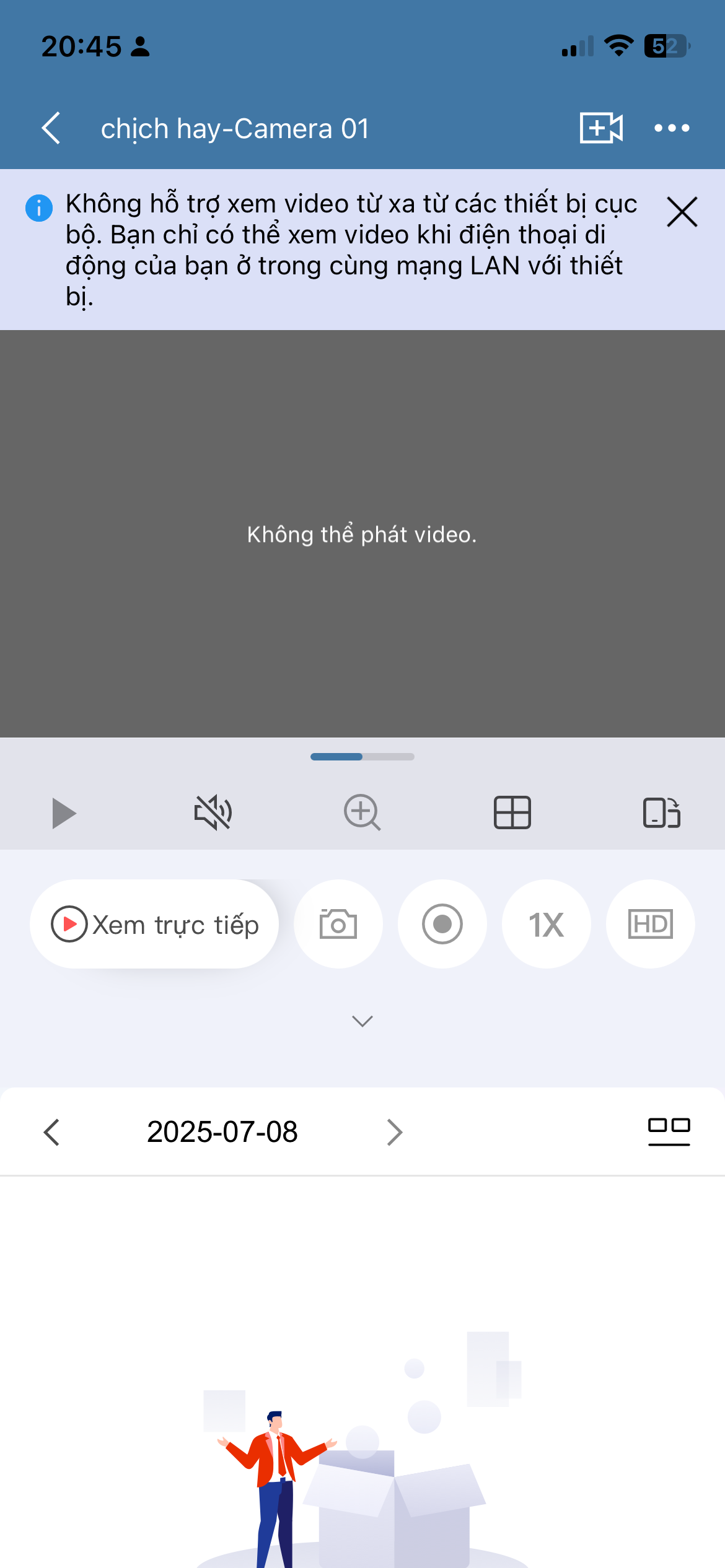Tap the add camera icon
The image size is (725, 1568).
point(600,128)
